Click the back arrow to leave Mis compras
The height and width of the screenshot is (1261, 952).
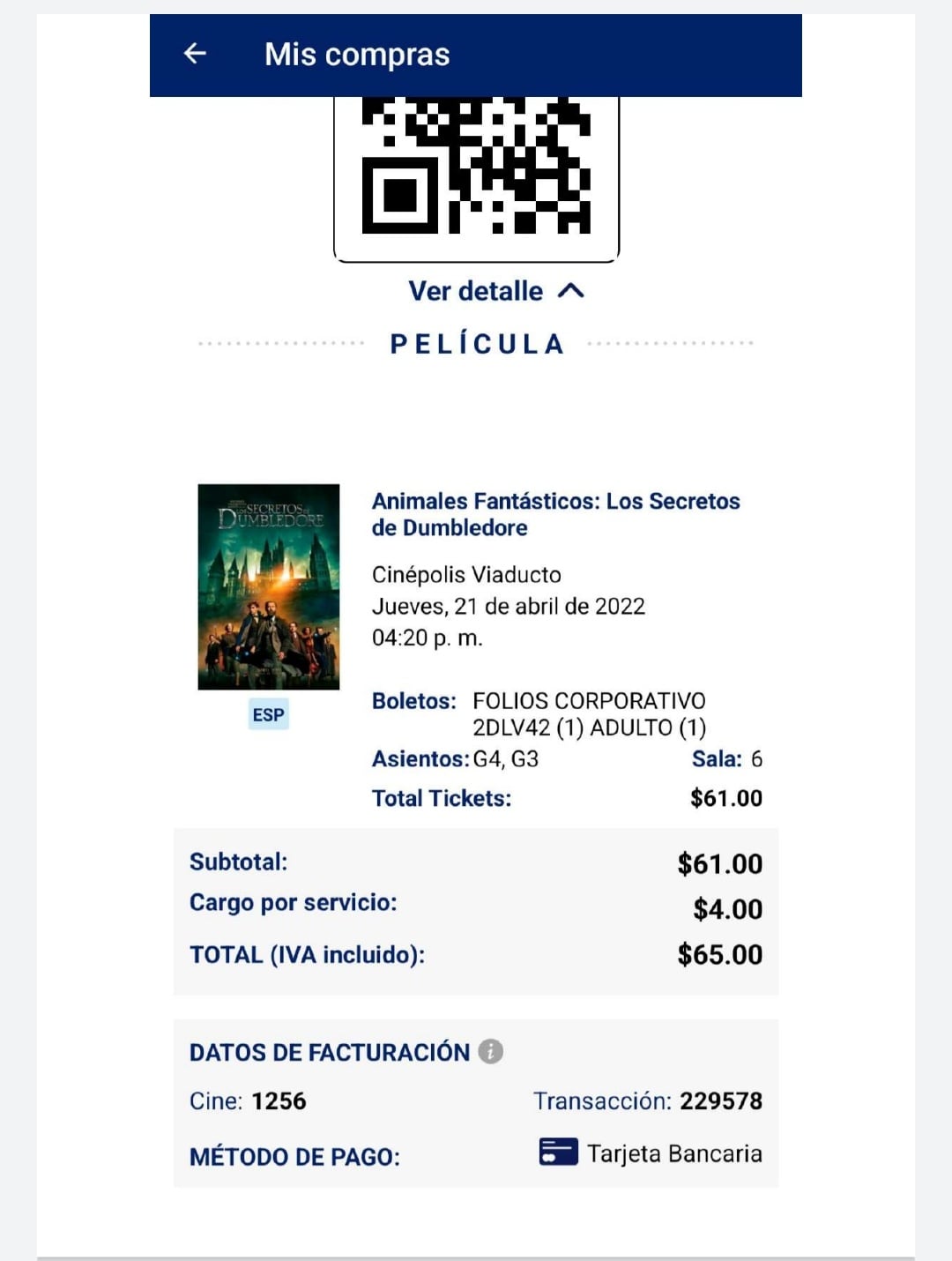click(193, 54)
